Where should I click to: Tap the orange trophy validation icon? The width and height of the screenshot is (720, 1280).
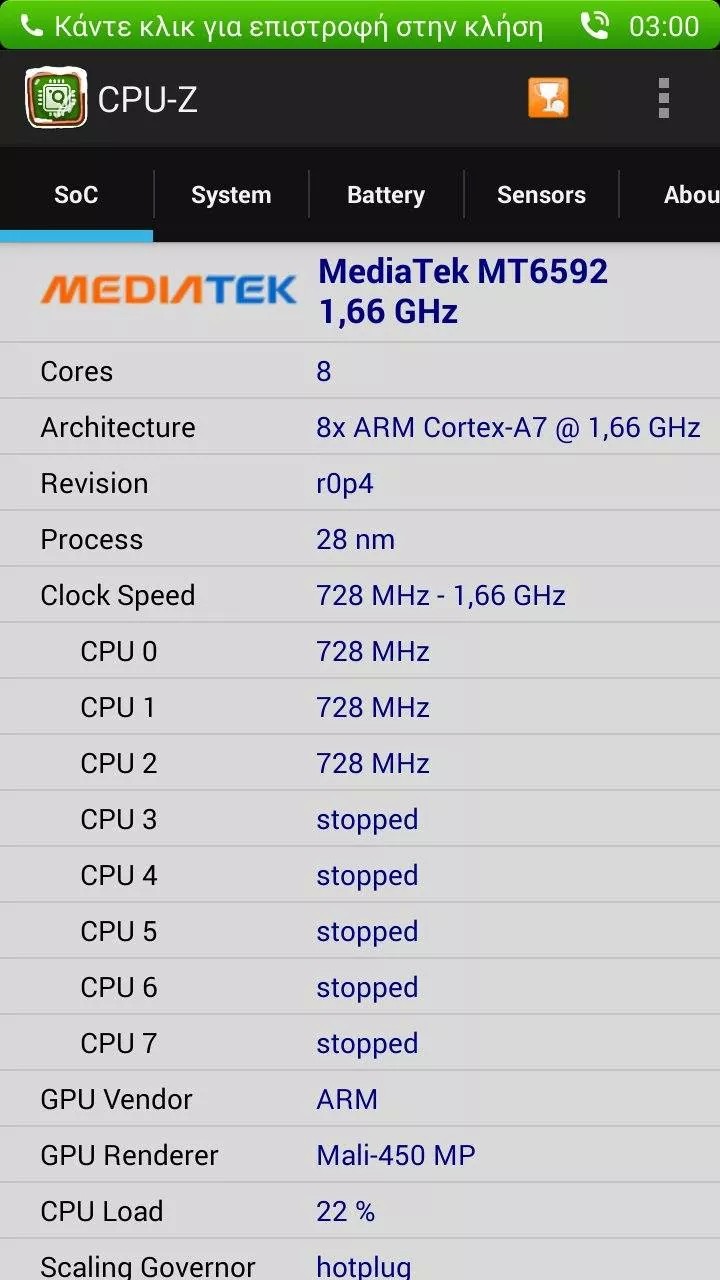tap(548, 98)
